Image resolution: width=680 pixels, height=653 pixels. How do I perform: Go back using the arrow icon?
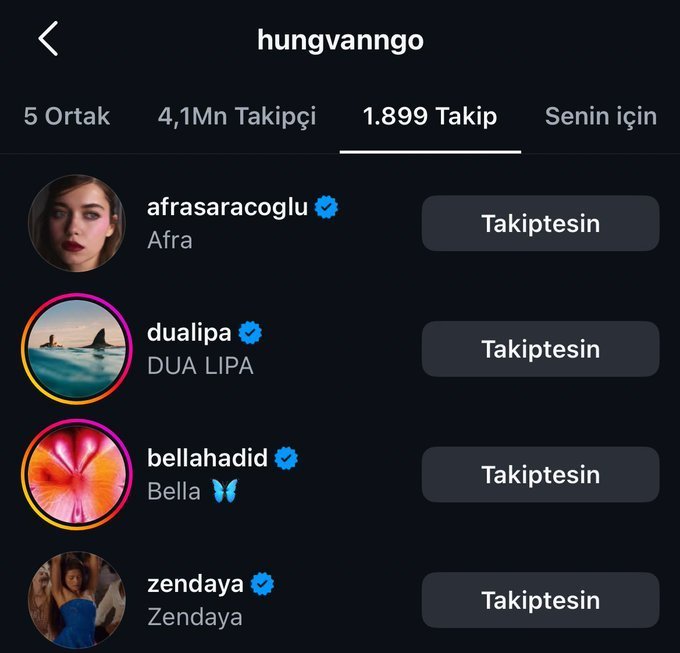pyautogui.click(x=48, y=39)
